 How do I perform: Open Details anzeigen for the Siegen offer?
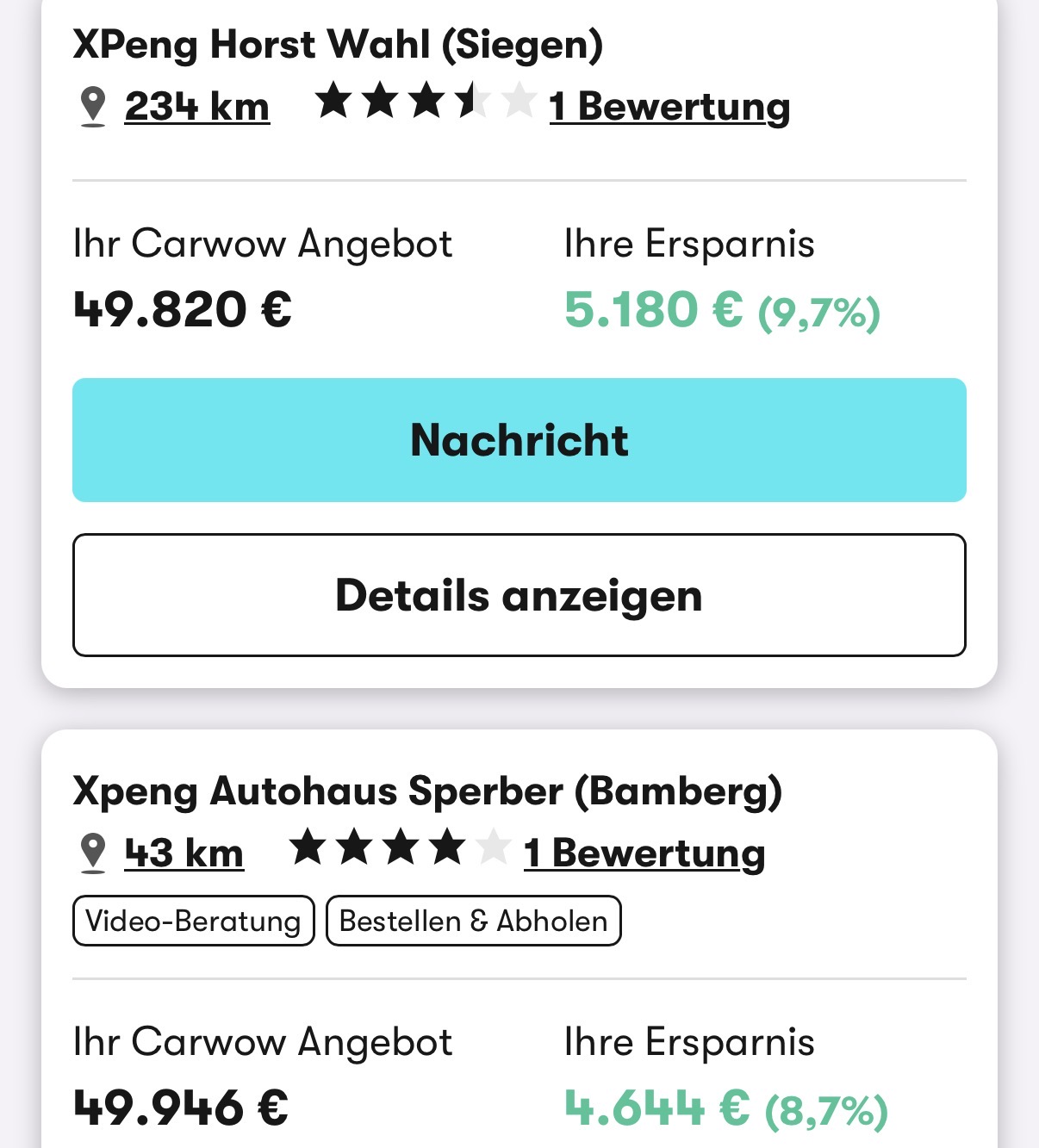(x=519, y=595)
